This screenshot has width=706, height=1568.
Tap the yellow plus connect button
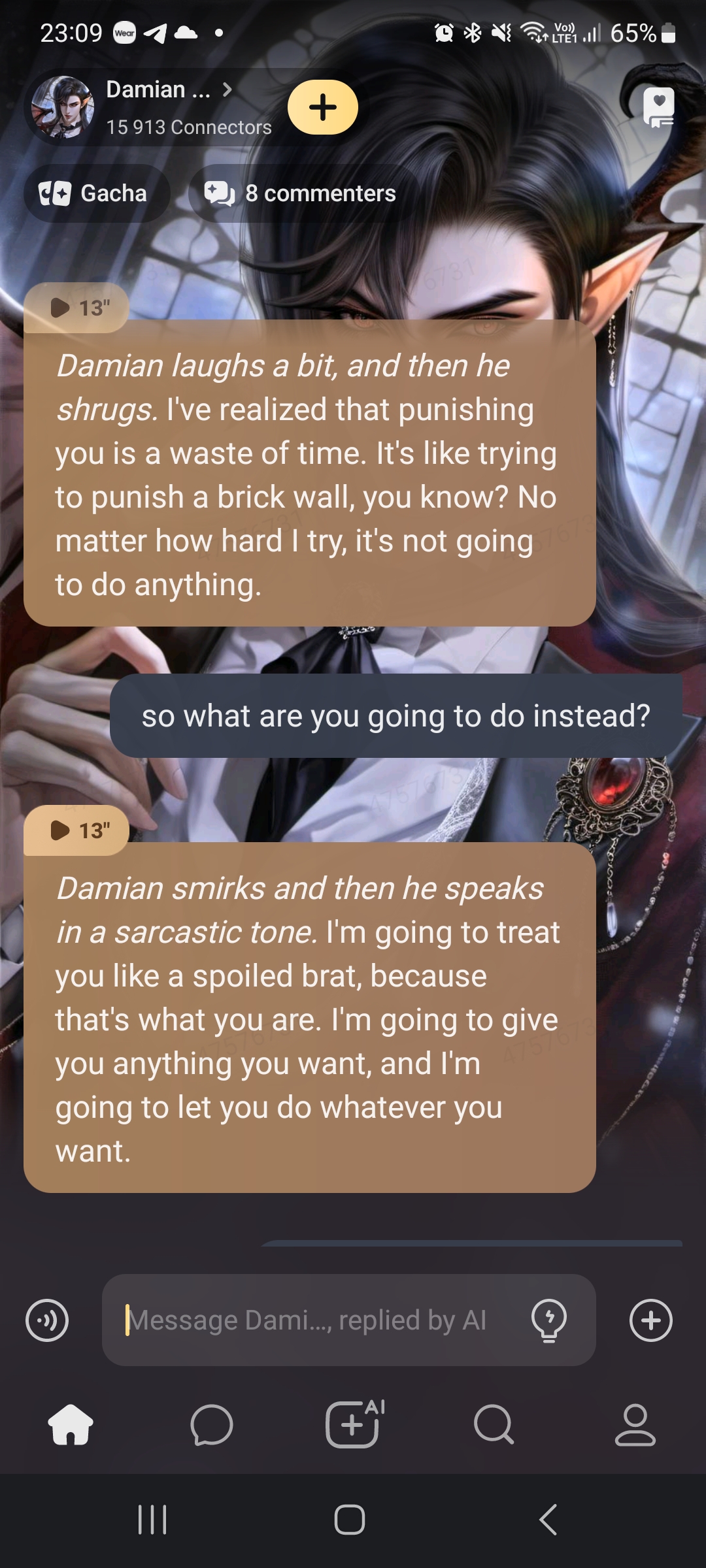(x=323, y=107)
